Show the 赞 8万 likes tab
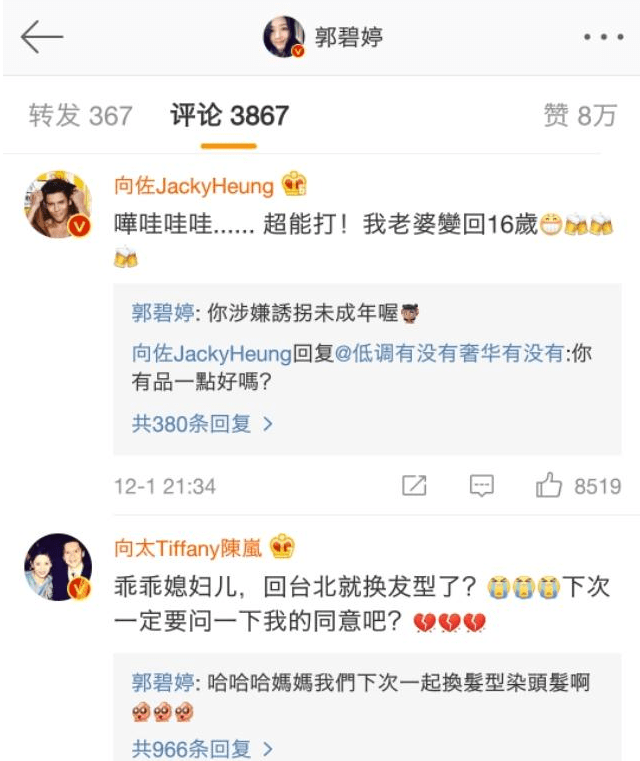This screenshot has width=640, height=761. tap(580, 116)
